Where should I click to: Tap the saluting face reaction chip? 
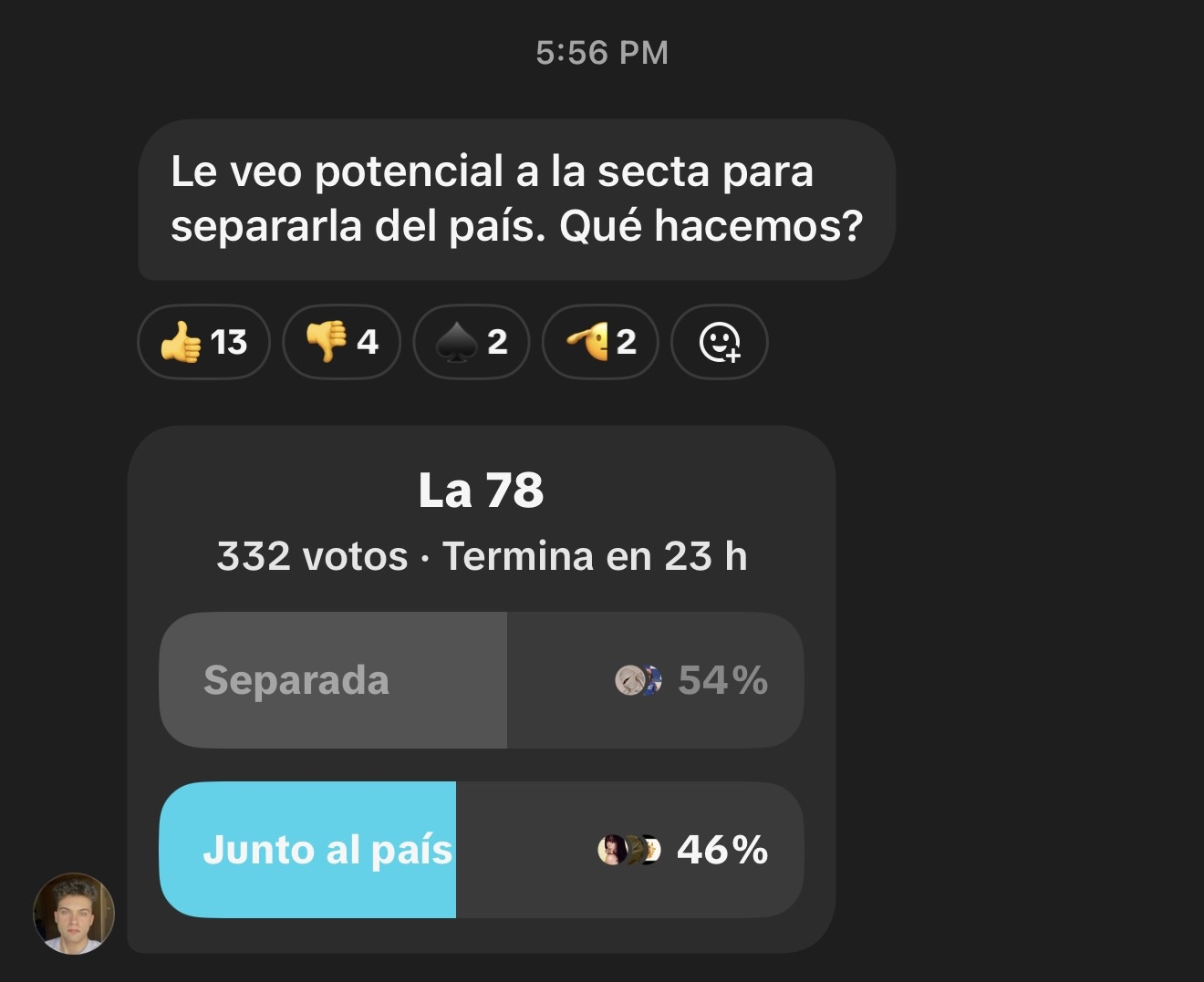point(599,342)
